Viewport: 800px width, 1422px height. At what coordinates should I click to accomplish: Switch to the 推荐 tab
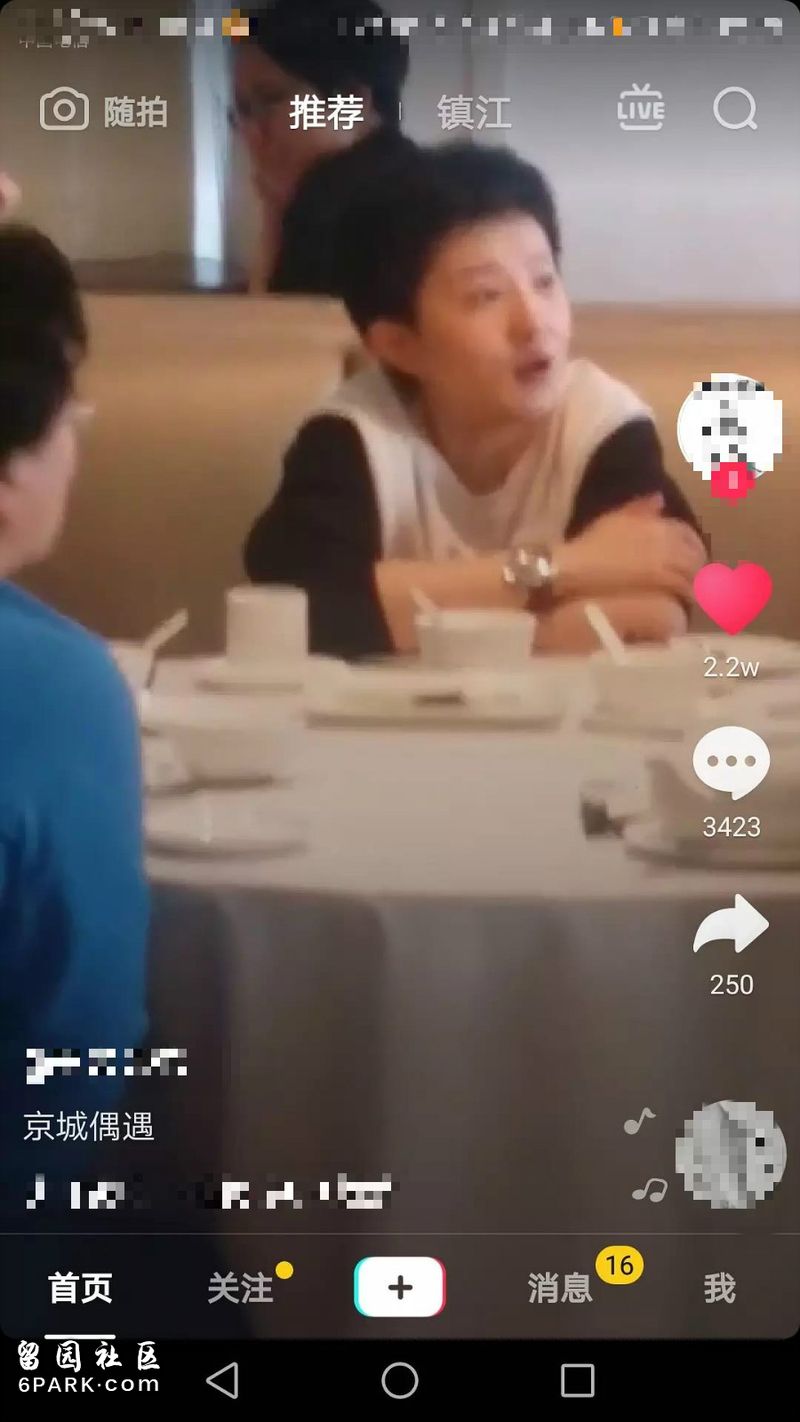pos(326,113)
